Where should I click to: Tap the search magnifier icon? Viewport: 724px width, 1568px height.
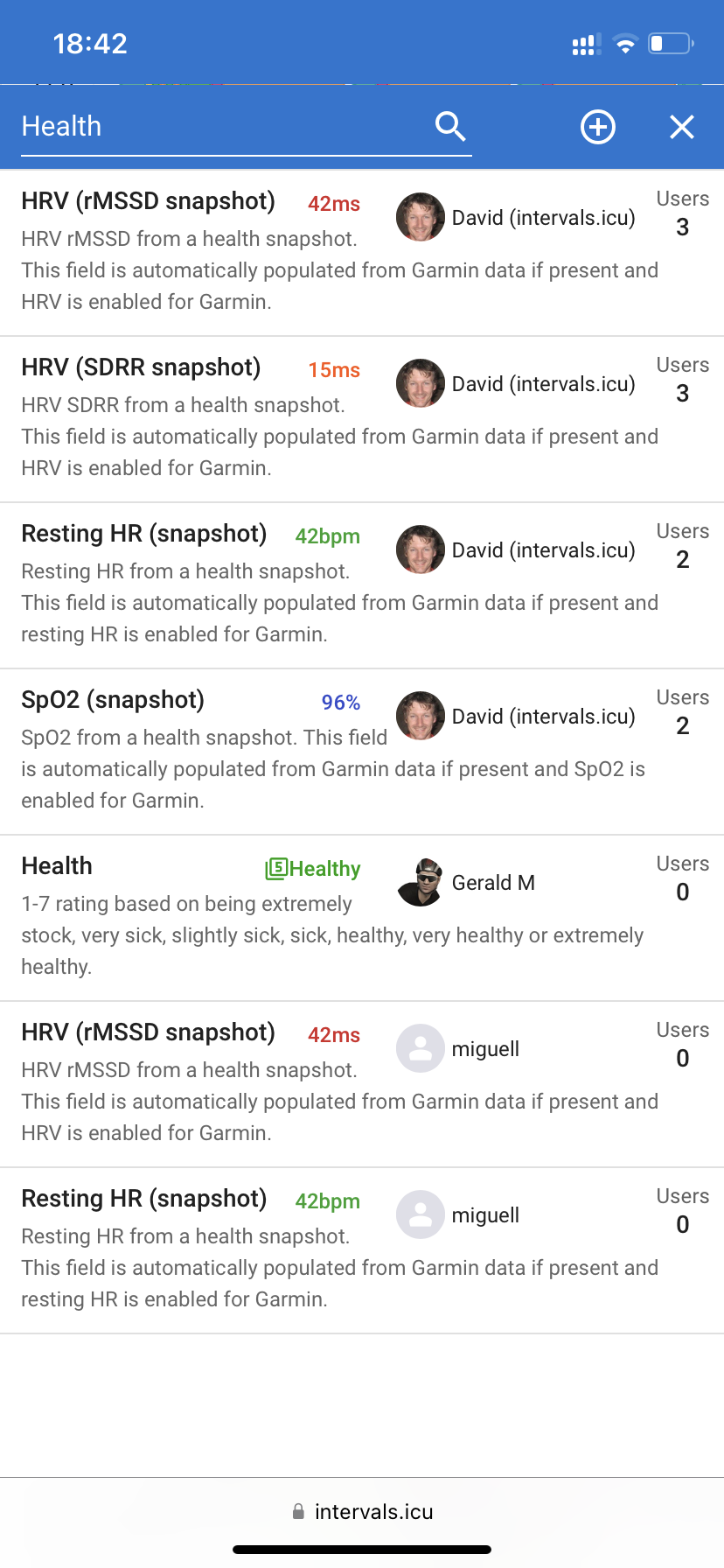click(x=450, y=127)
